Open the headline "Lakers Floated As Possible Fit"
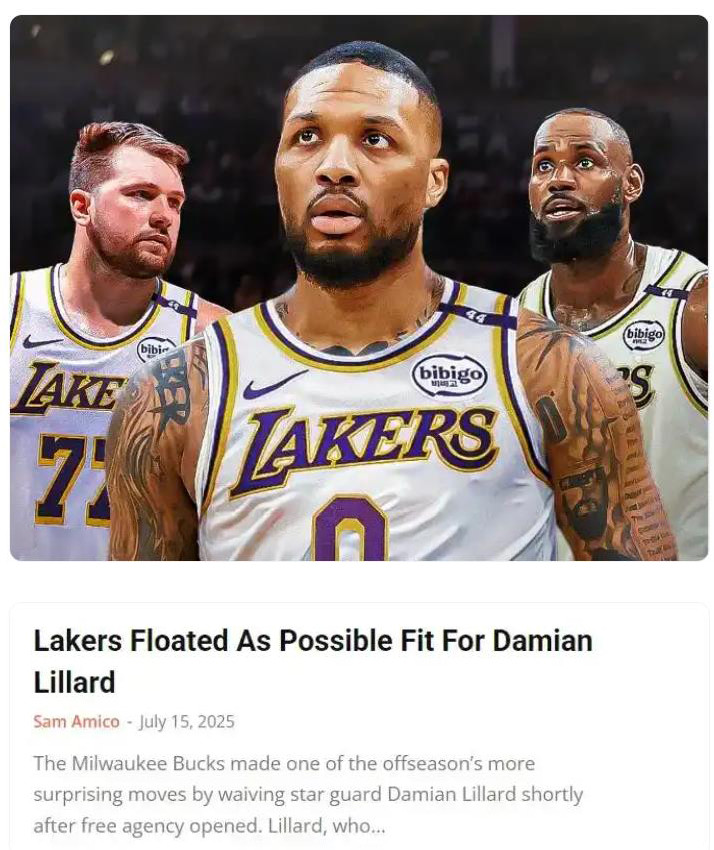714x850 pixels. pos(312,660)
